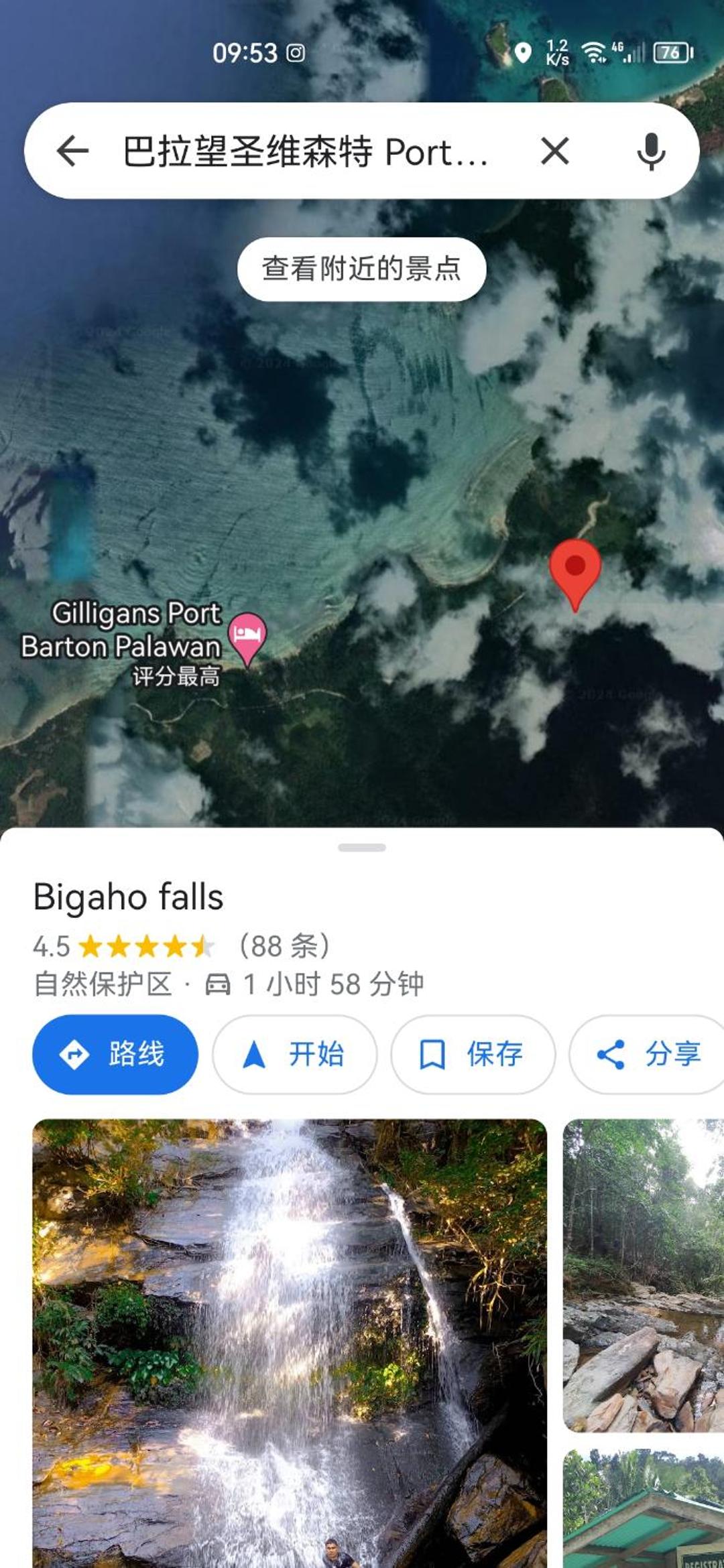The image size is (724, 1568).
Task: Share this place via 分享
Action: [x=648, y=1054]
